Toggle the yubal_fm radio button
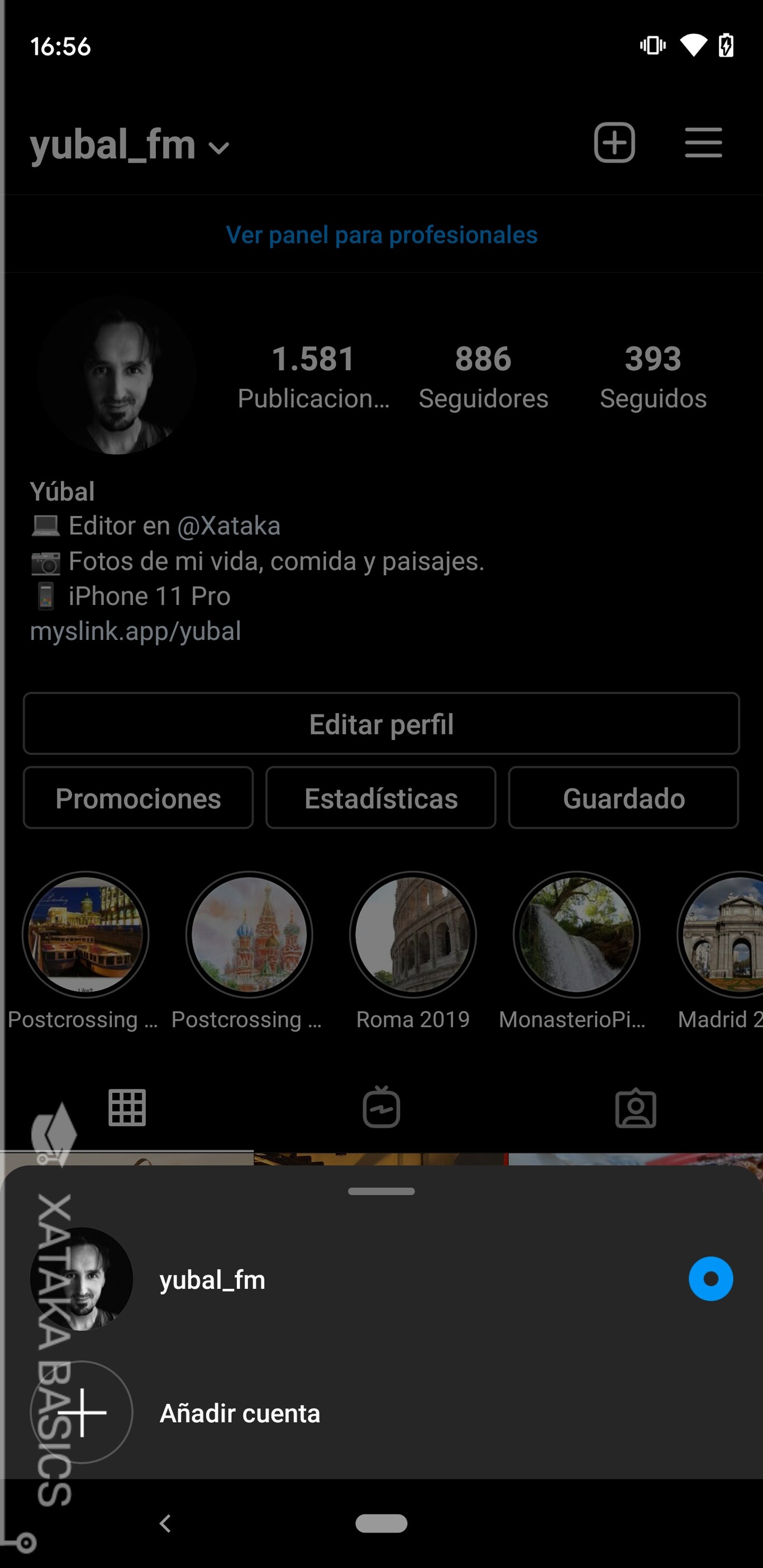Viewport: 763px width, 1568px height. (x=710, y=1279)
